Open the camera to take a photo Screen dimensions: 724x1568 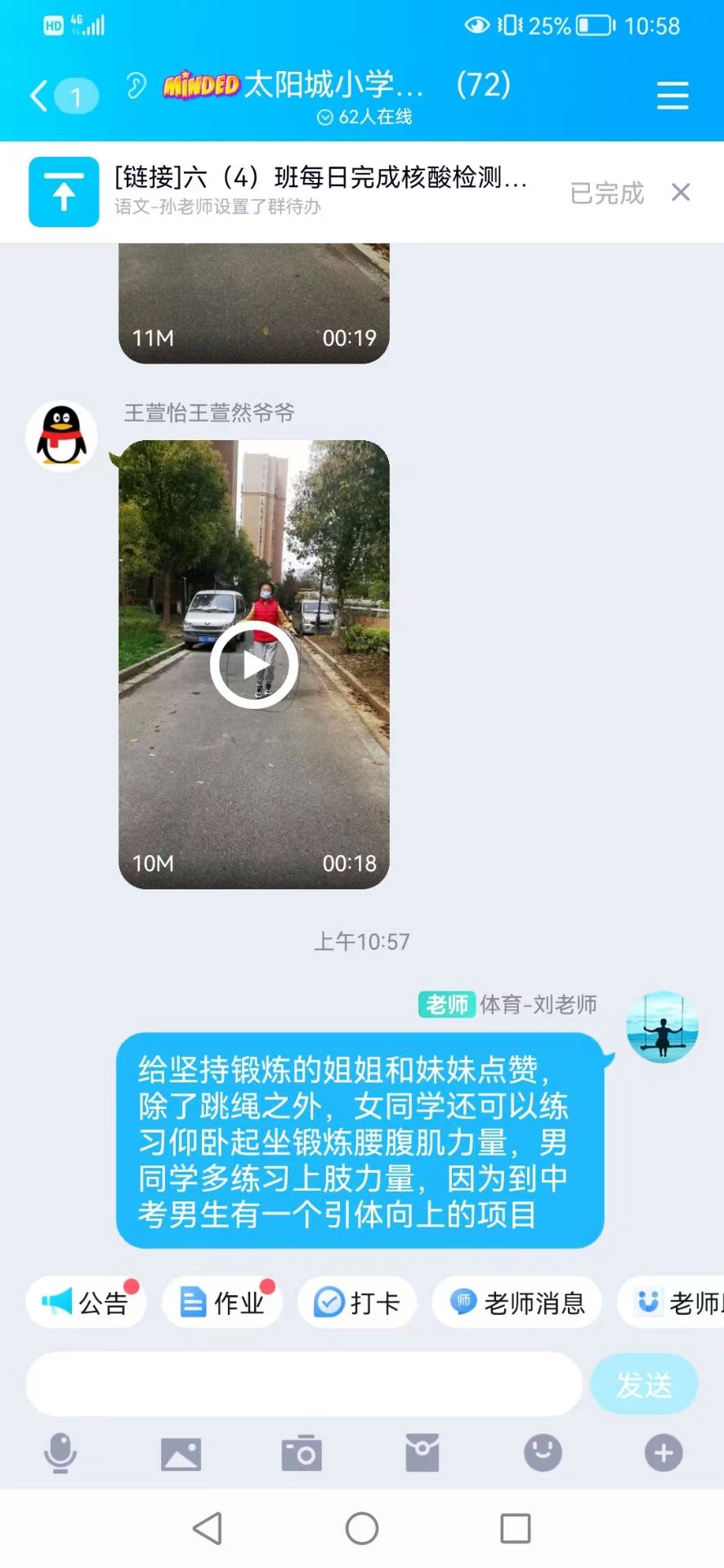click(x=302, y=1453)
